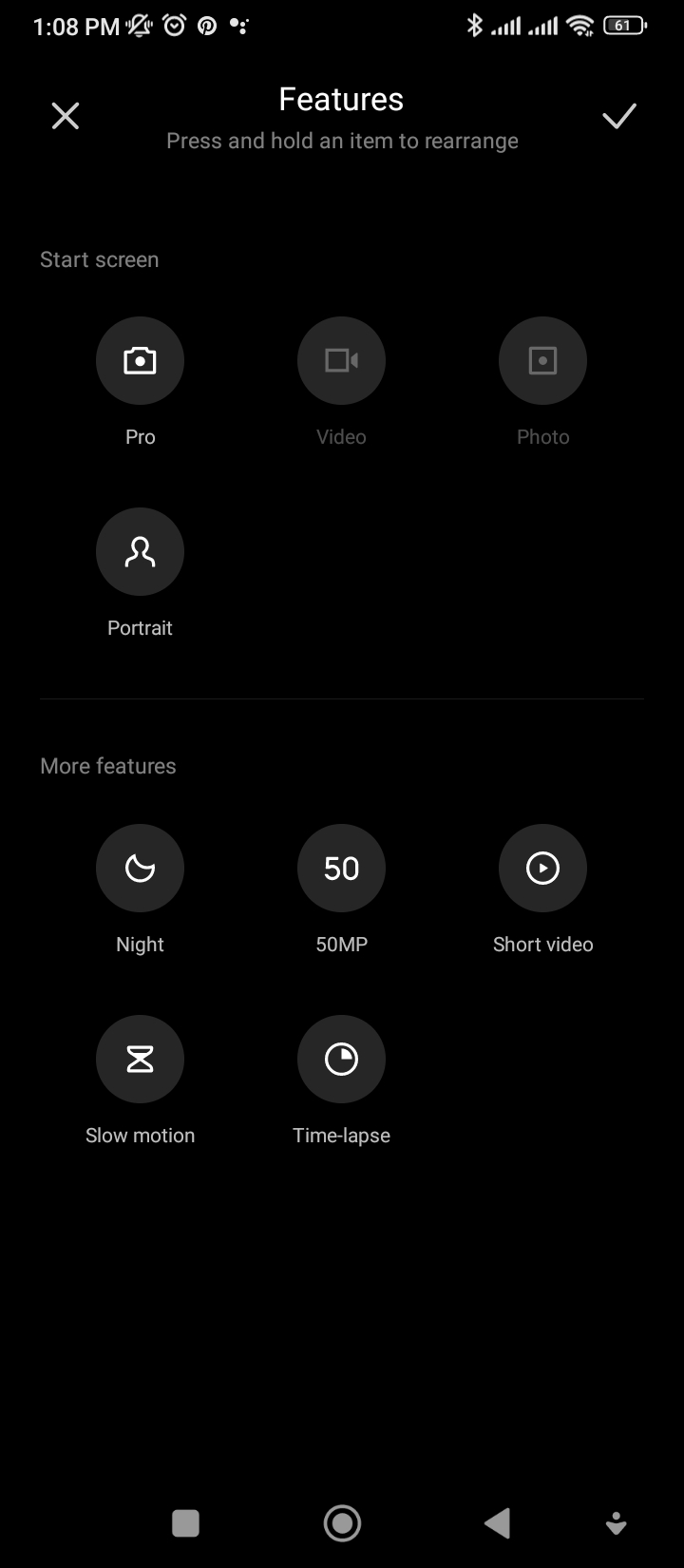The width and height of the screenshot is (684, 1568).
Task: Go back with the system back button
Action: pyautogui.click(x=497, y=1523)
